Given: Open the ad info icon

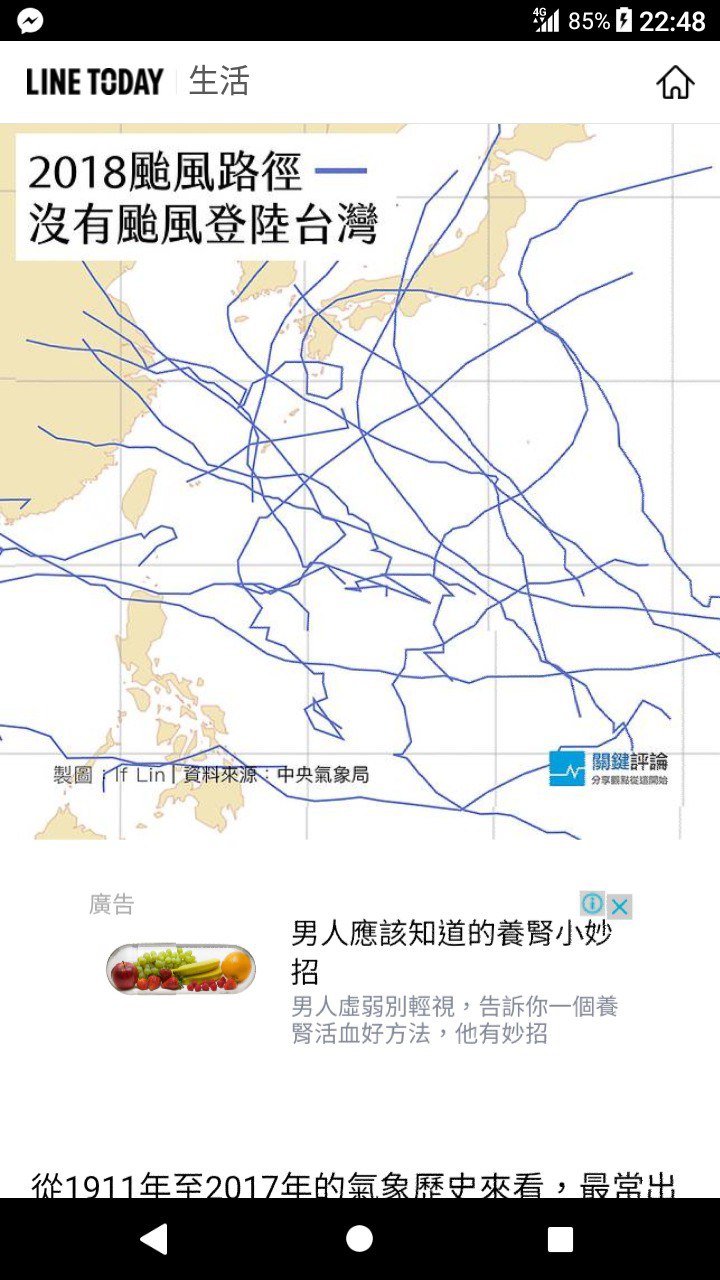Looking at the screenshot, I should point(592,904).
